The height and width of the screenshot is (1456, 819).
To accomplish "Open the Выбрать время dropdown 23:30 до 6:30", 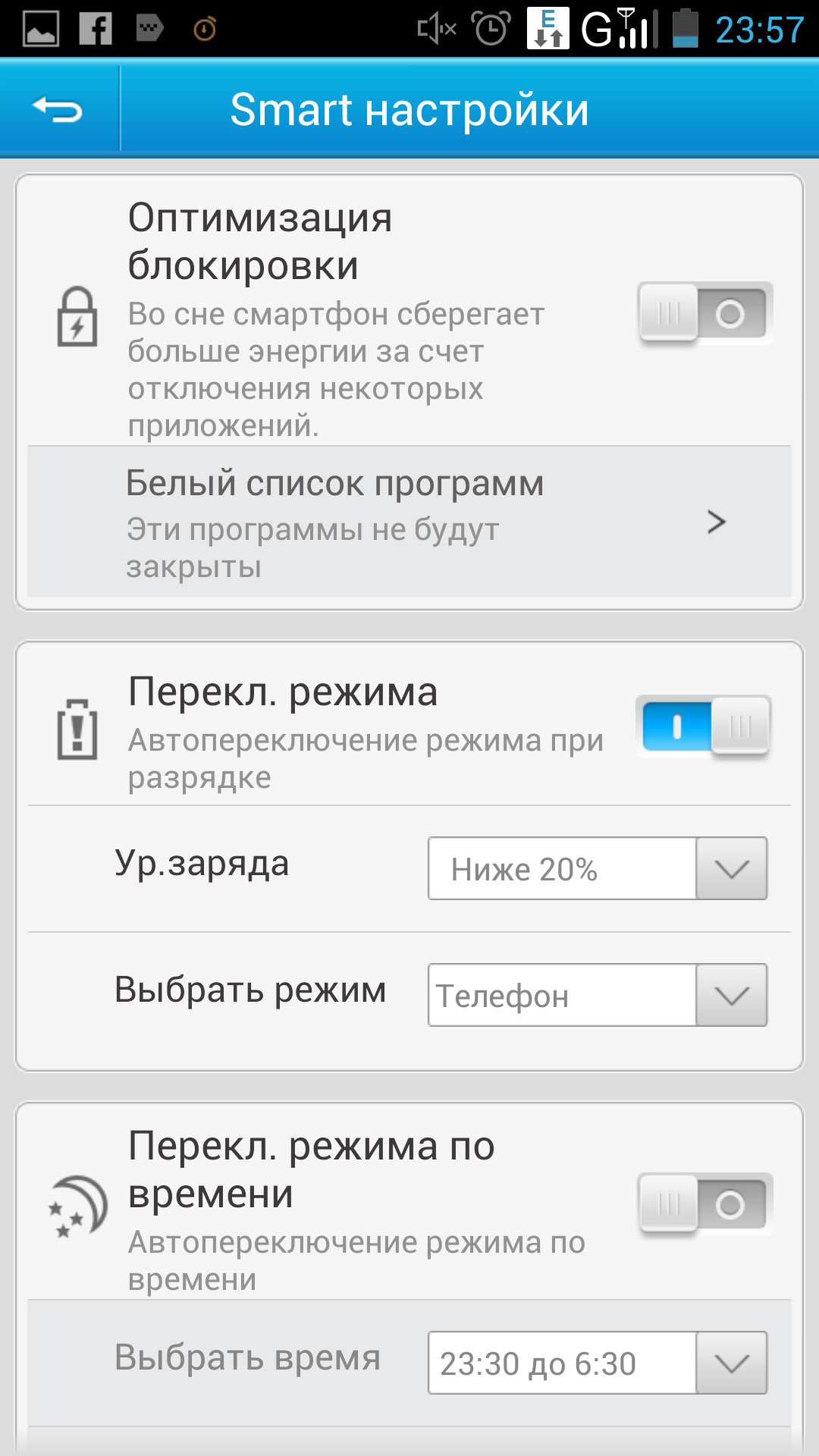I will pos(598,1363).
